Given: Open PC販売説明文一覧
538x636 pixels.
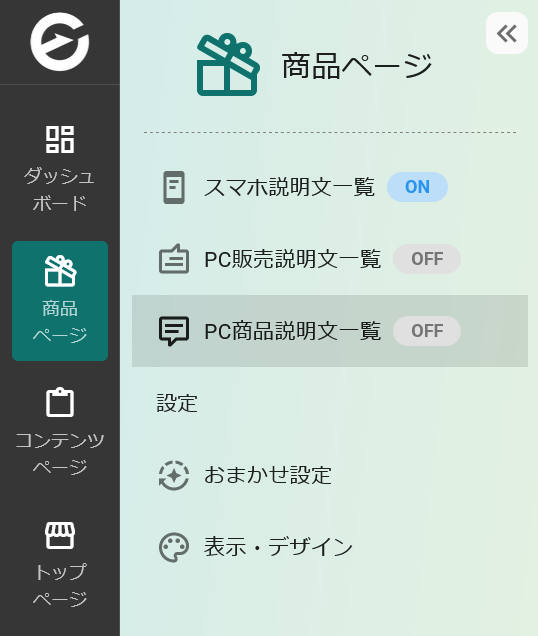Looking at the screenshot, I should [329, 259].
